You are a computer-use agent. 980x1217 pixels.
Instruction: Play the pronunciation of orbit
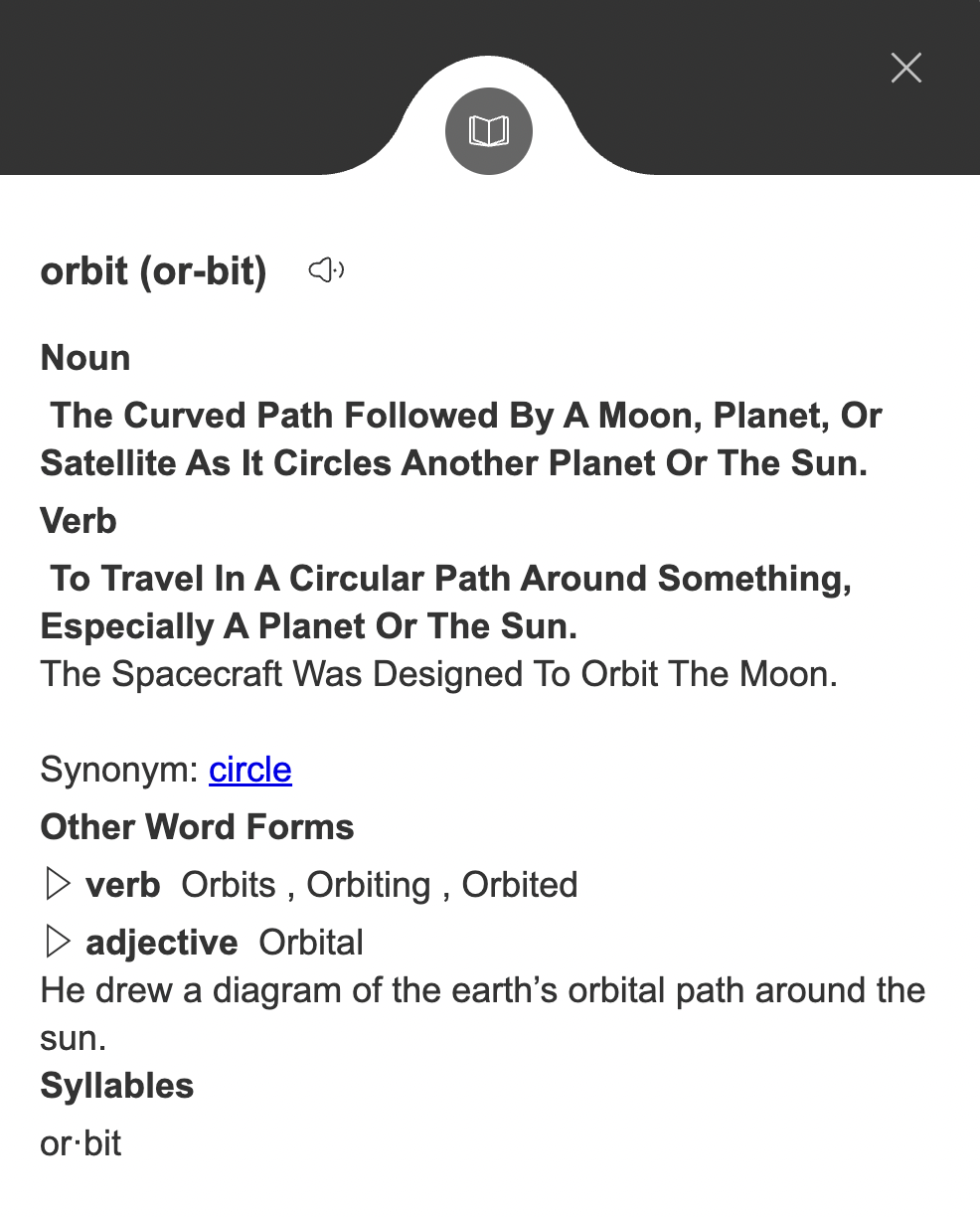coord(326,270)
